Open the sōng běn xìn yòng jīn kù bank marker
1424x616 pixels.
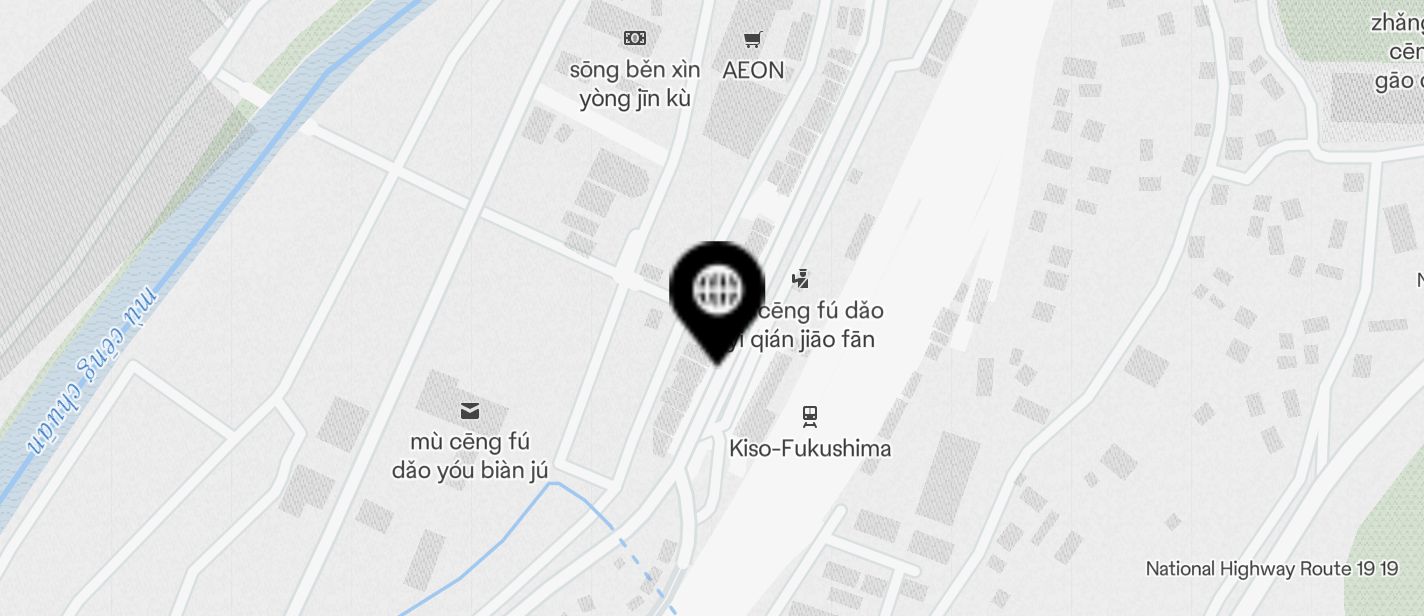click(x=634, y=38)
